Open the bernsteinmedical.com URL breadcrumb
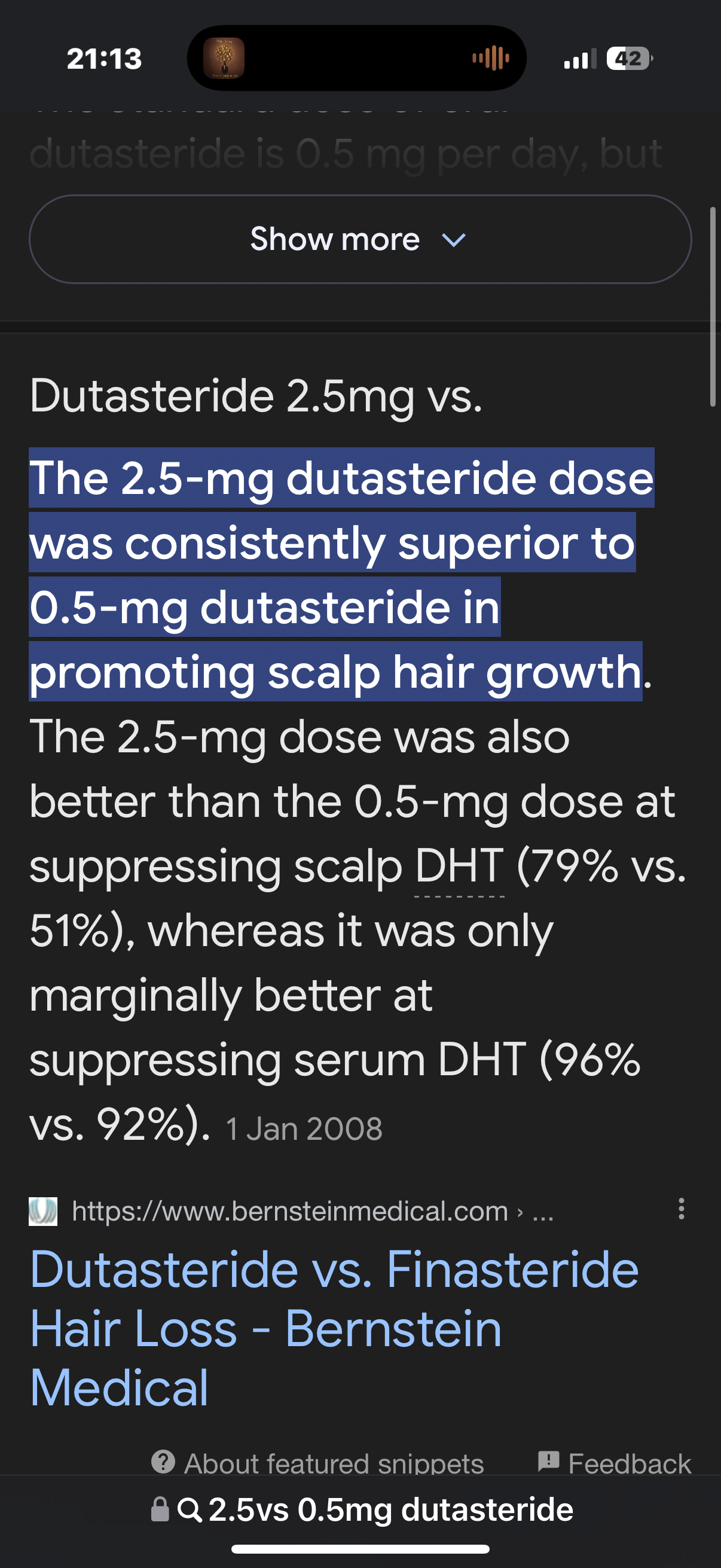This screenshot has height=1568, width=721. 289,1212
